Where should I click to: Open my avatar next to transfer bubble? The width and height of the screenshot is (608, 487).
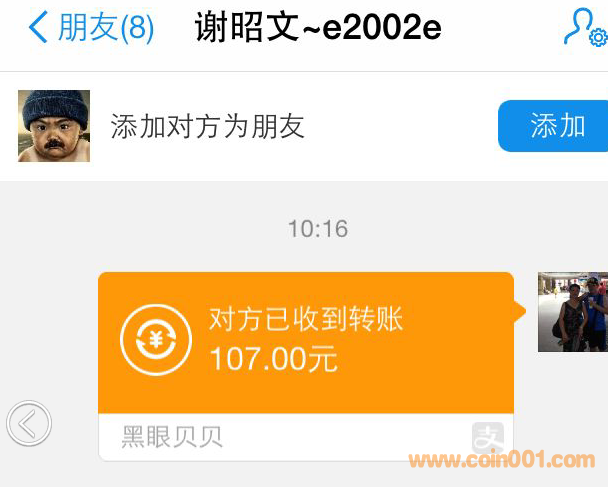(573, 312)
